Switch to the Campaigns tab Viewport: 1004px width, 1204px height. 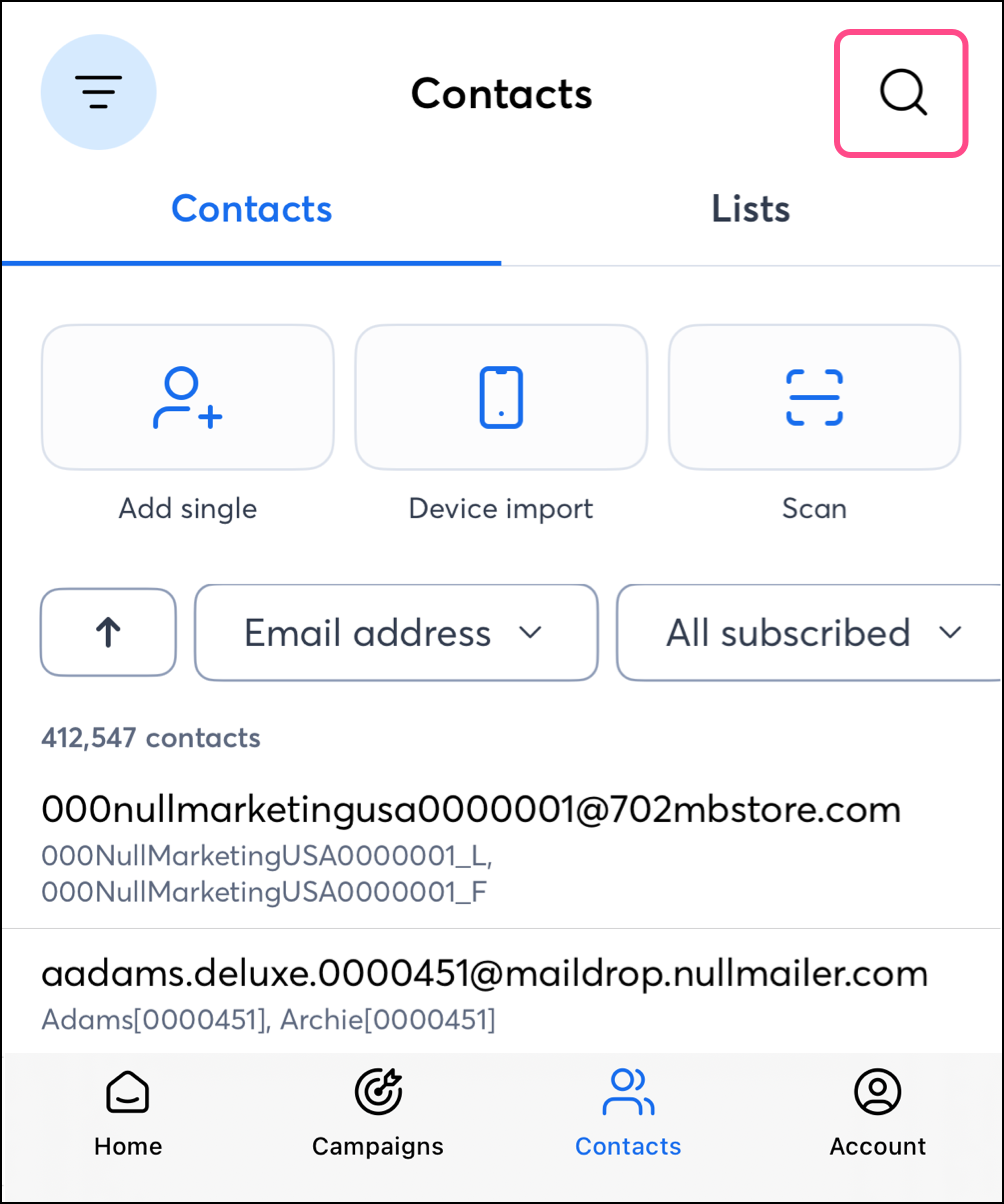[x=378, y=1113]
